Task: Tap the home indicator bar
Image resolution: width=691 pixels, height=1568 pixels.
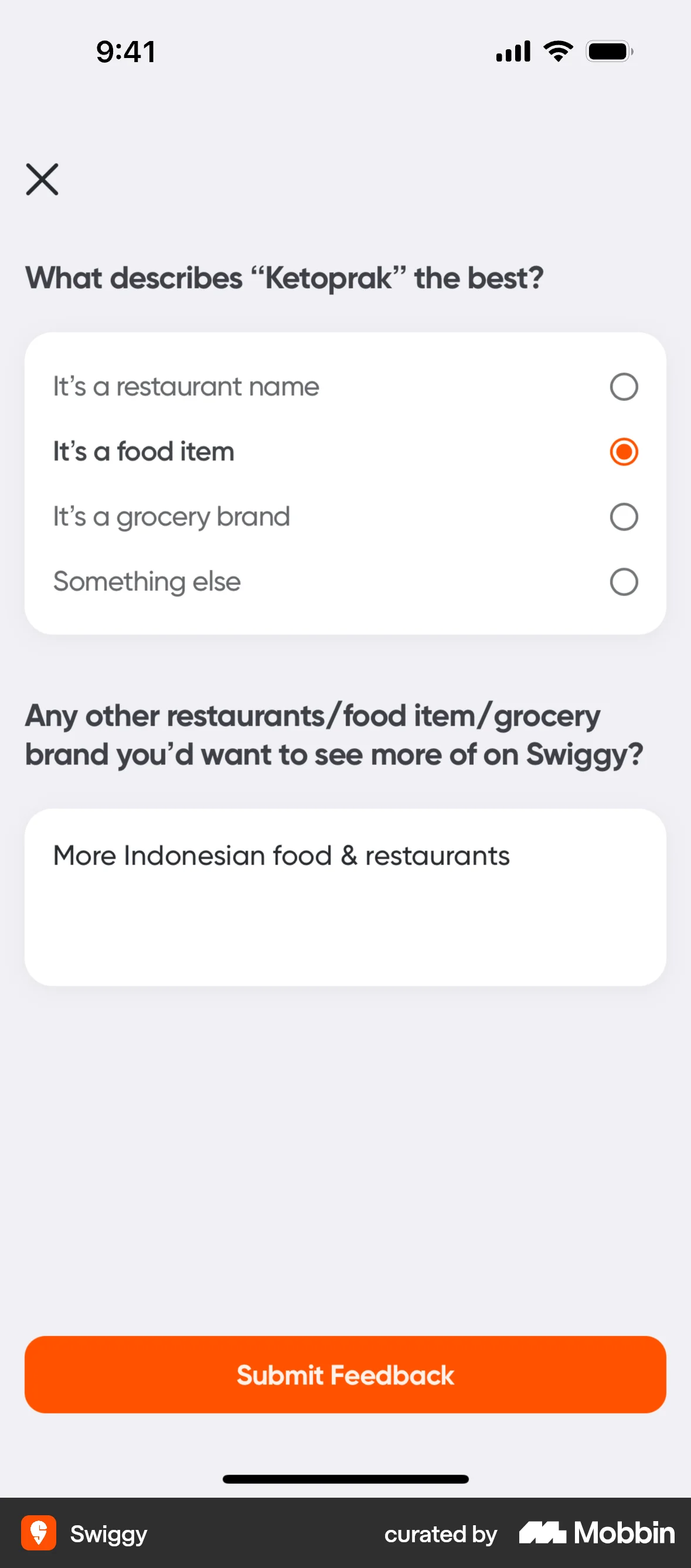Action: (345, 1479)
